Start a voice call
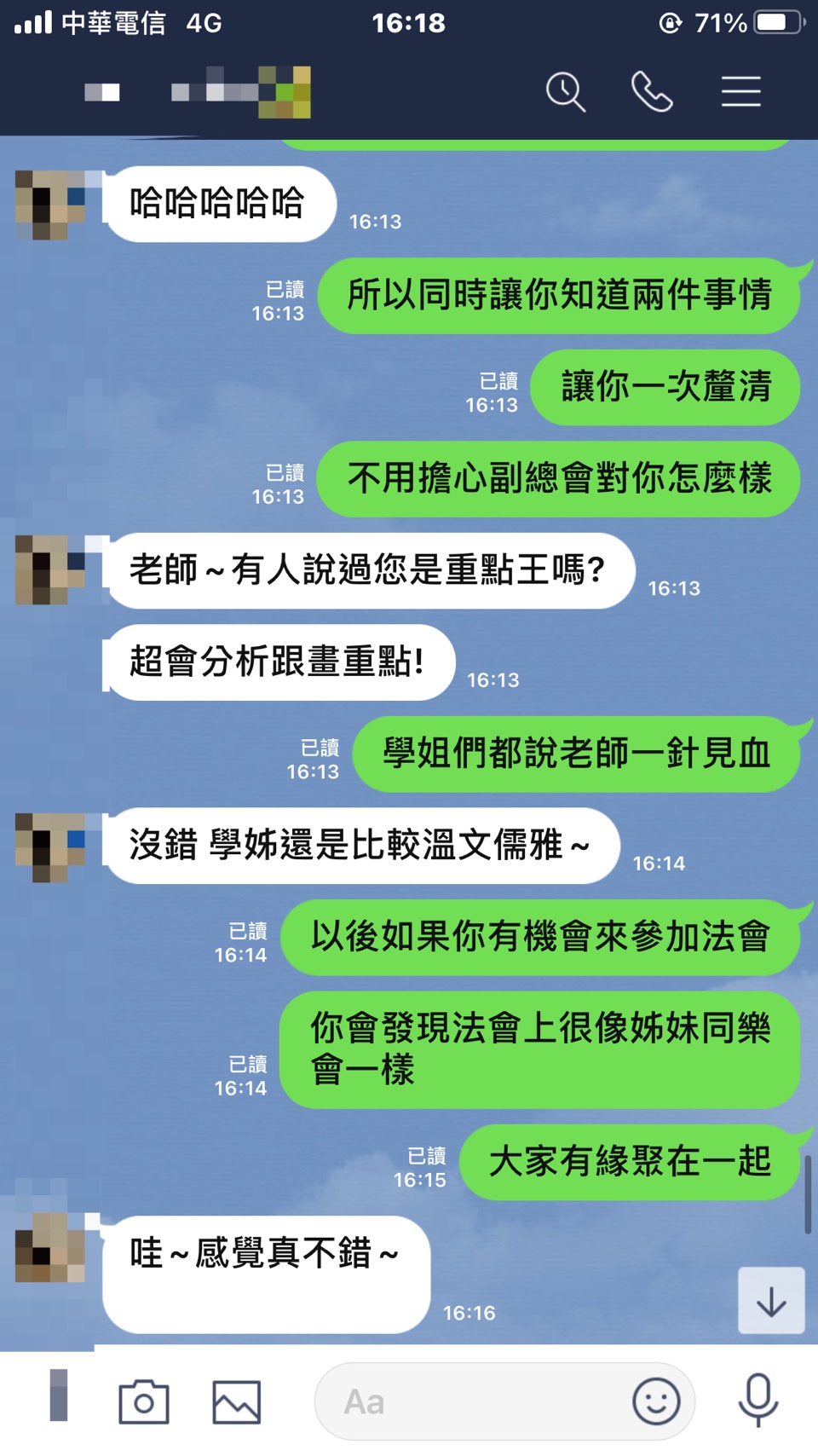Image resolution: width=818 pixels, height=1456 pixels. 652,92
